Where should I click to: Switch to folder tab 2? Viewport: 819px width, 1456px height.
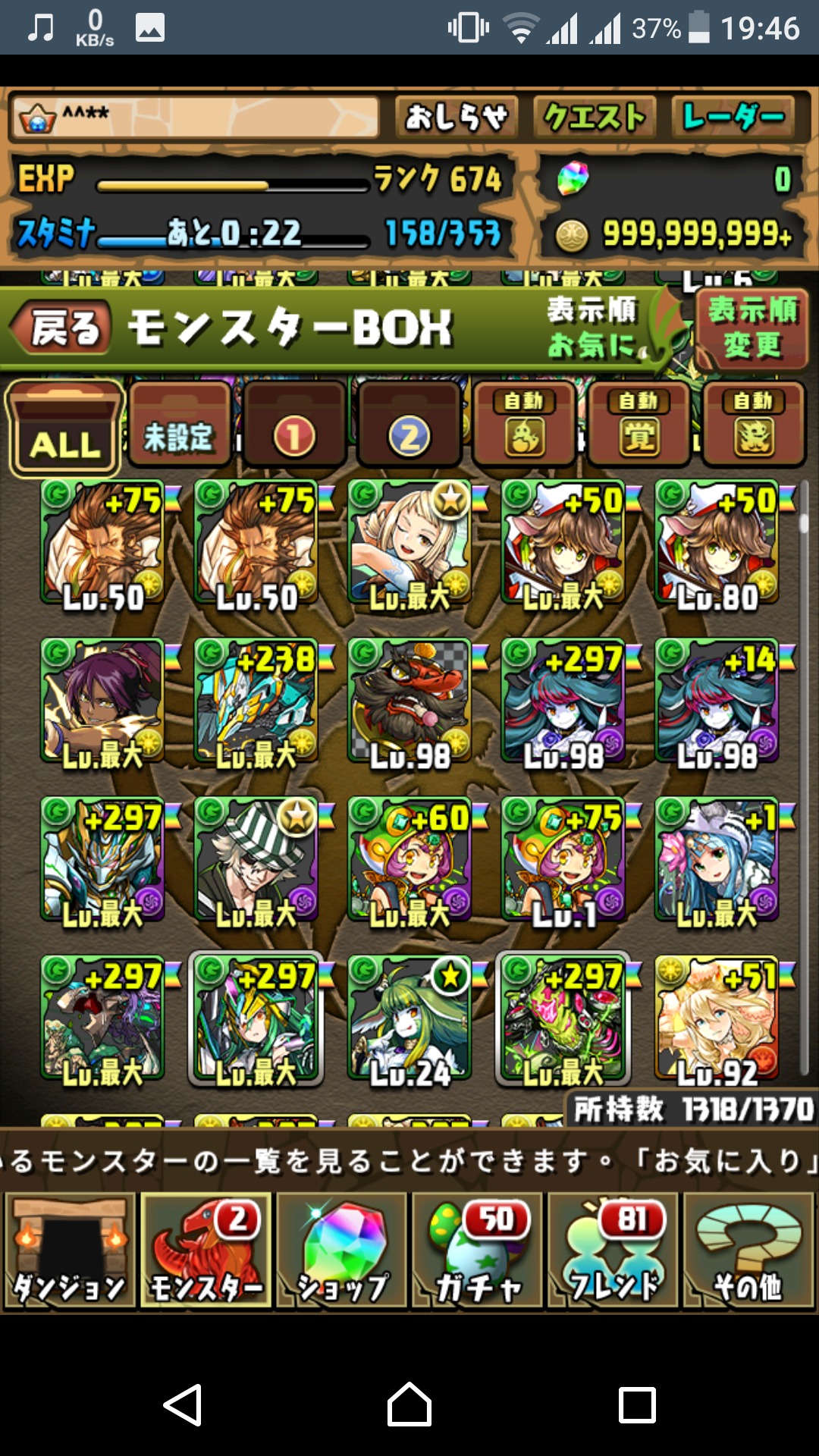(409, 426)
